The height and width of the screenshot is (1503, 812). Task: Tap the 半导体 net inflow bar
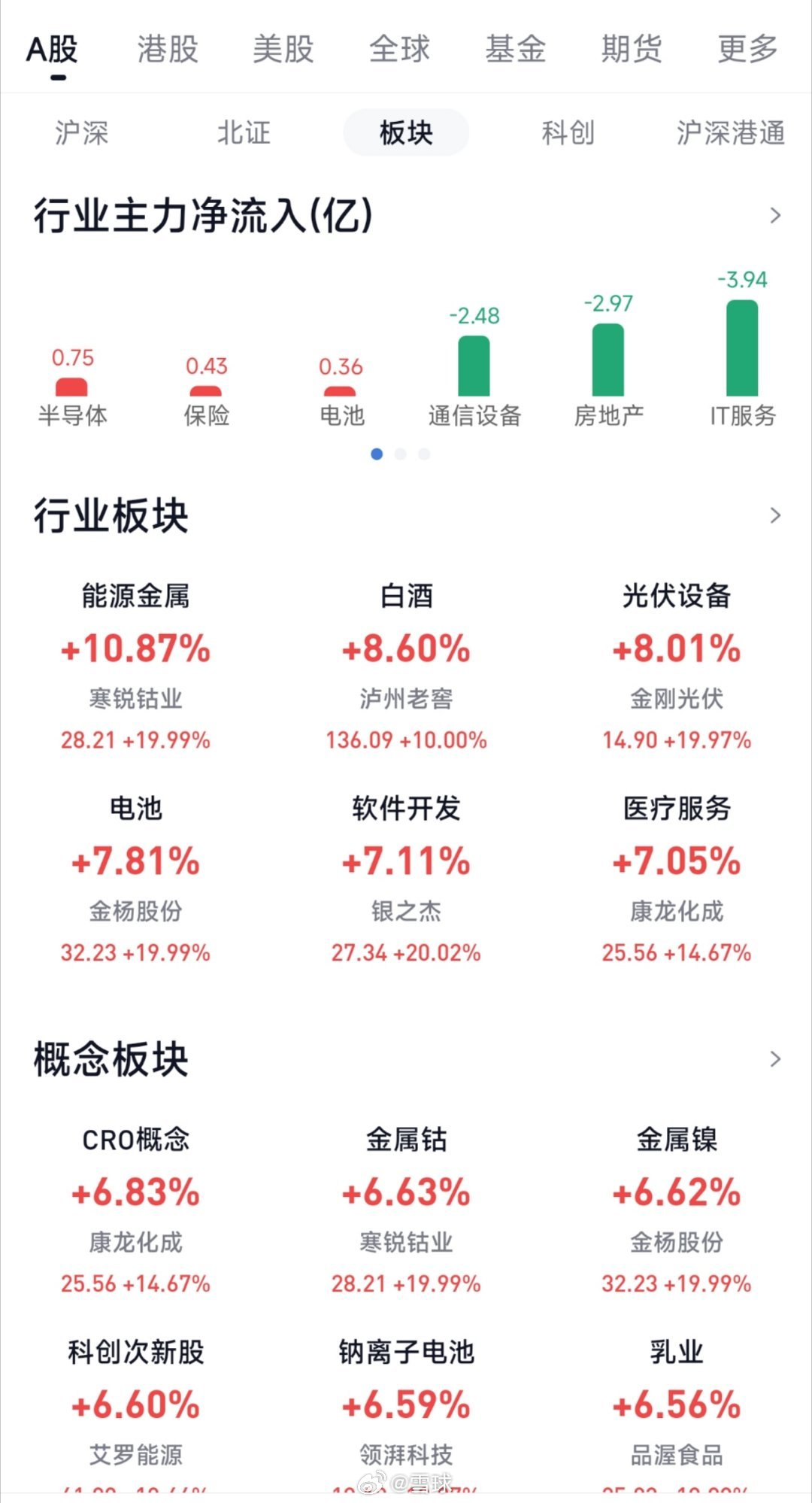click(72, 387)
